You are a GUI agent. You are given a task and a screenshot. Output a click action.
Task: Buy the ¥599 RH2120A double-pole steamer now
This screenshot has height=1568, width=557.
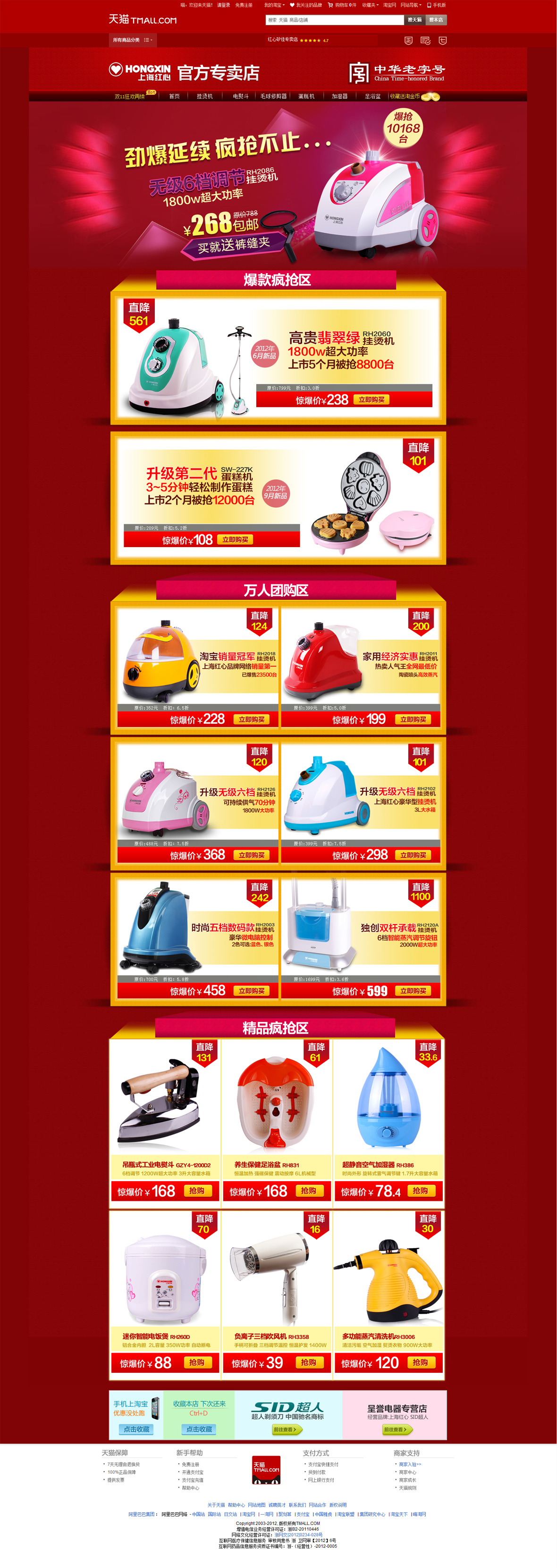413,991
